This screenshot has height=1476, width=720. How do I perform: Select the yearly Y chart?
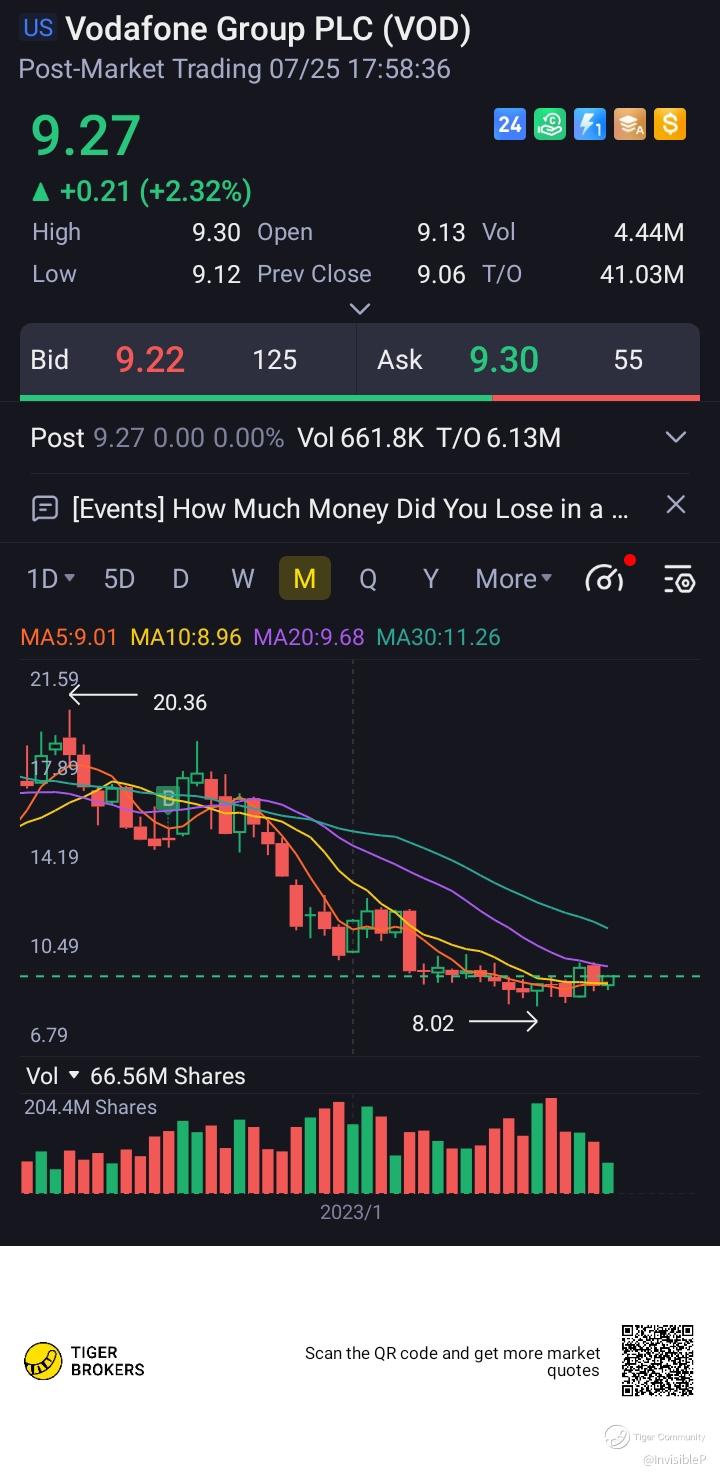(430, 579)
